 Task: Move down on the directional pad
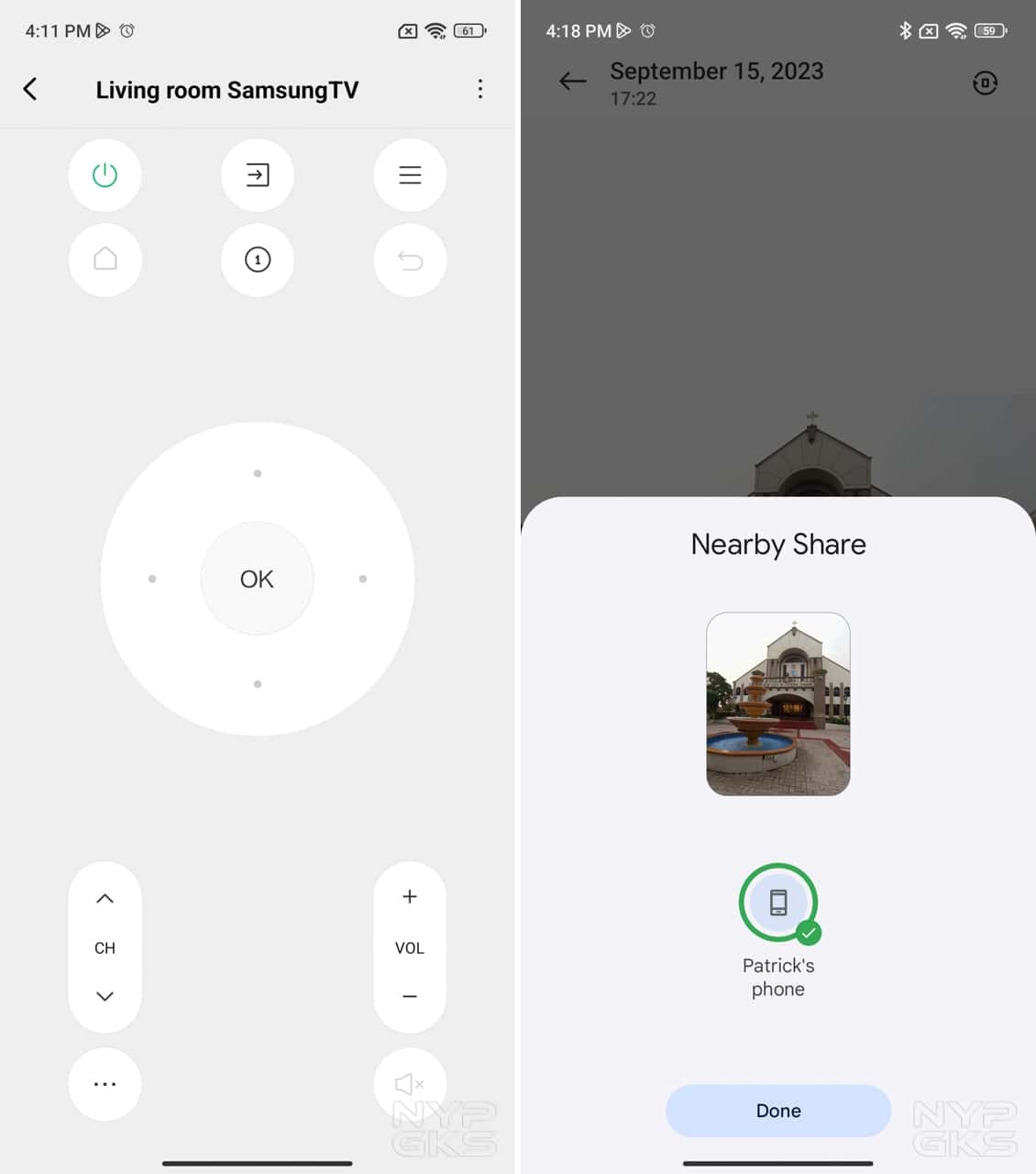coord(258,684)
